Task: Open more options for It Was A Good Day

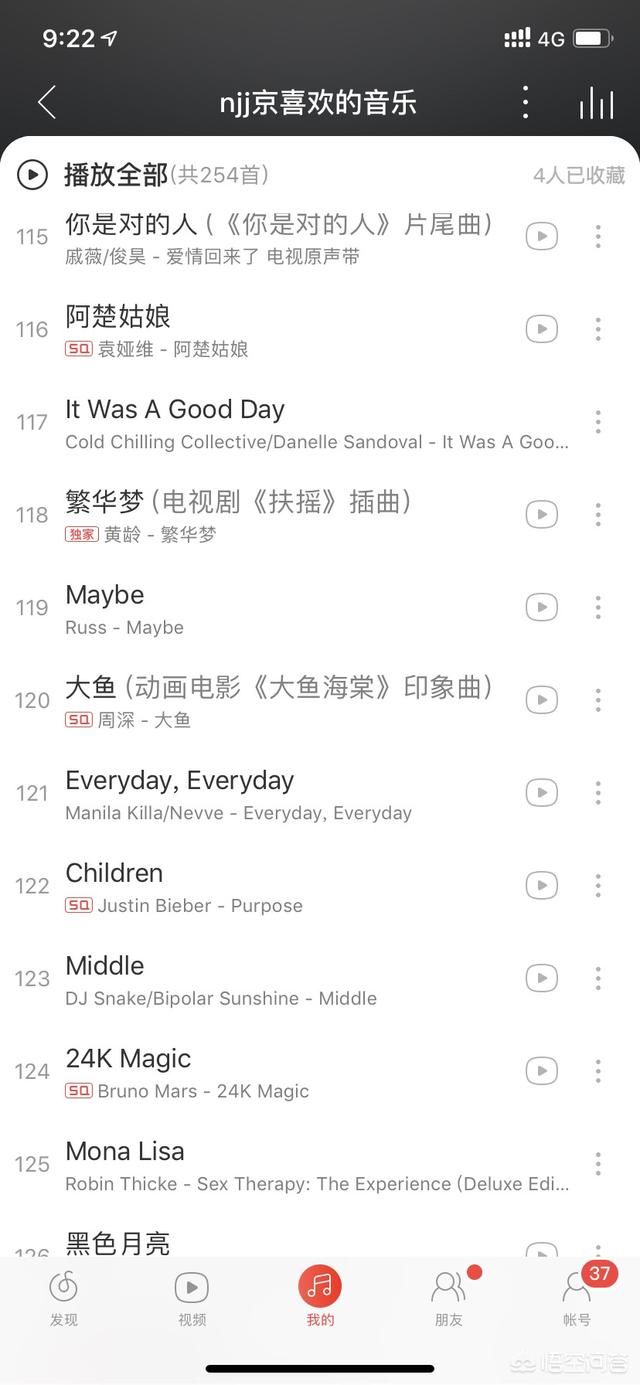Action: point(598,422)
